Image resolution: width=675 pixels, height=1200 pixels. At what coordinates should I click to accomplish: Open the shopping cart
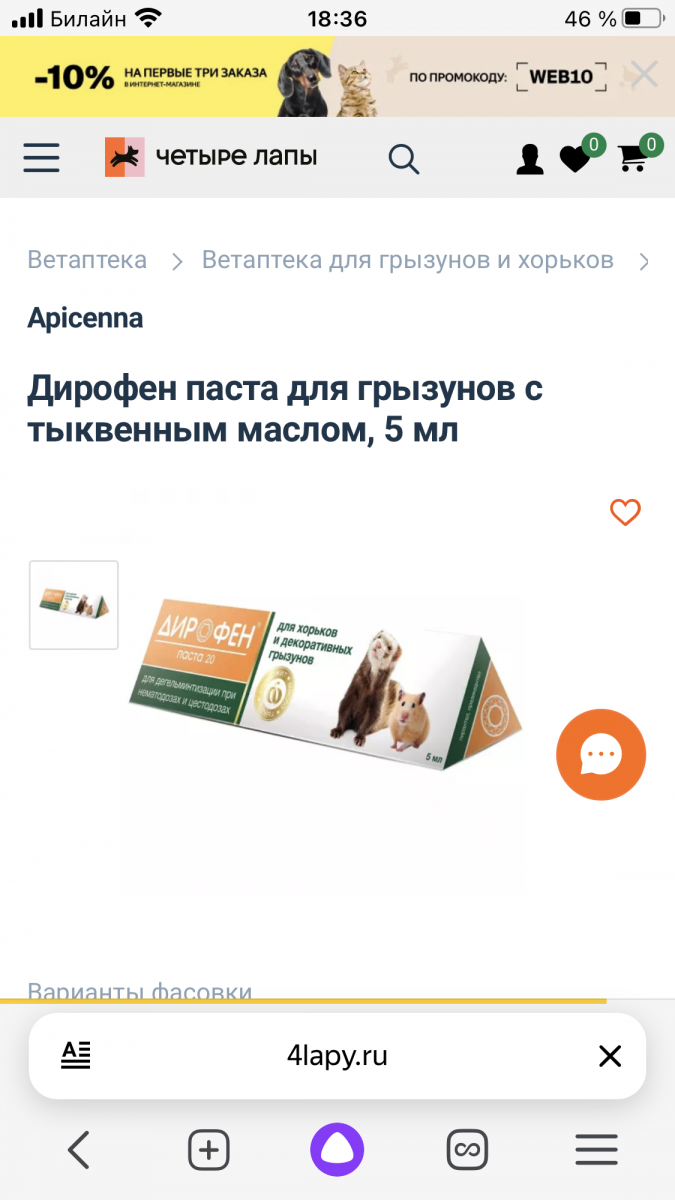(x=638, y=155)
